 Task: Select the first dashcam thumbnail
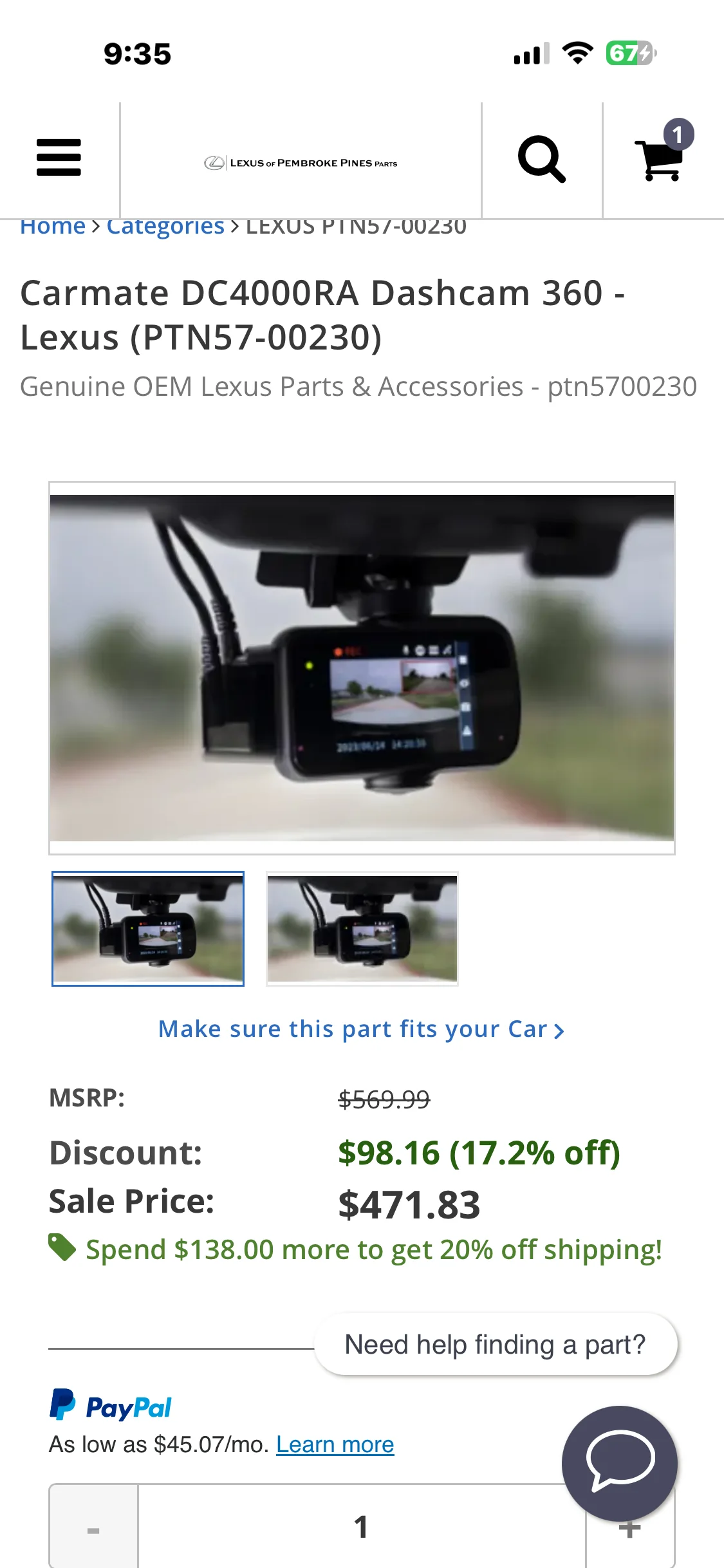point(148,928)
